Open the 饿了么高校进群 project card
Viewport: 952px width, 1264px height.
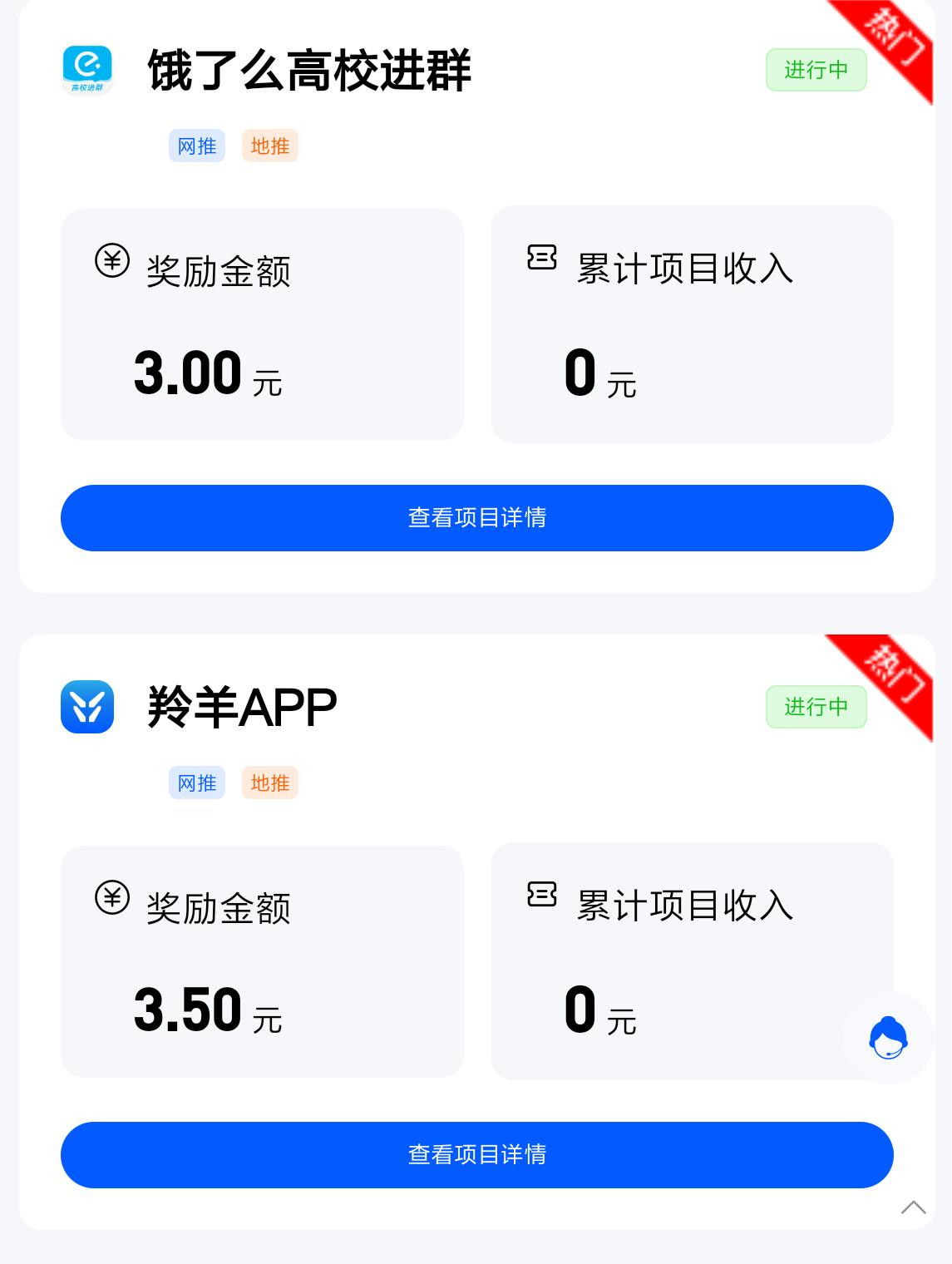tap(308, 70)
